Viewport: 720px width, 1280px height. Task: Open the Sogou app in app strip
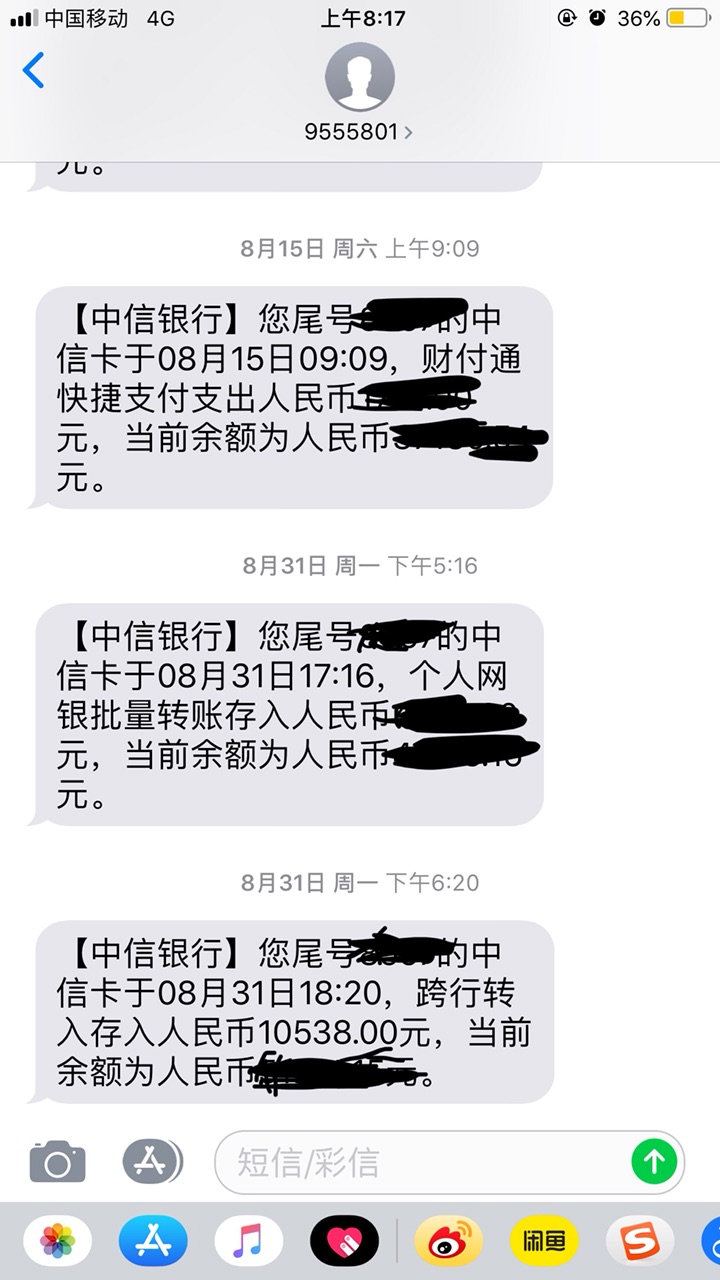point(640,1242)
